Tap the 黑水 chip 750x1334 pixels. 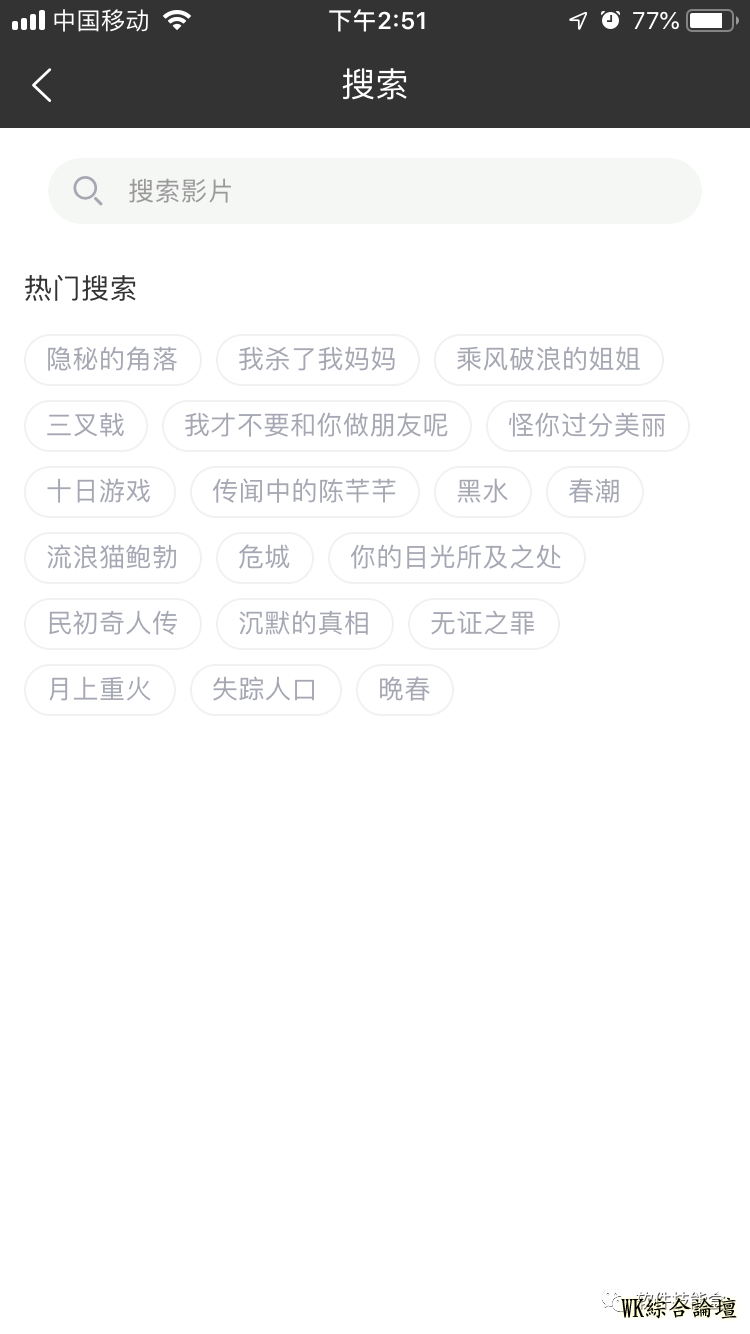482,491
